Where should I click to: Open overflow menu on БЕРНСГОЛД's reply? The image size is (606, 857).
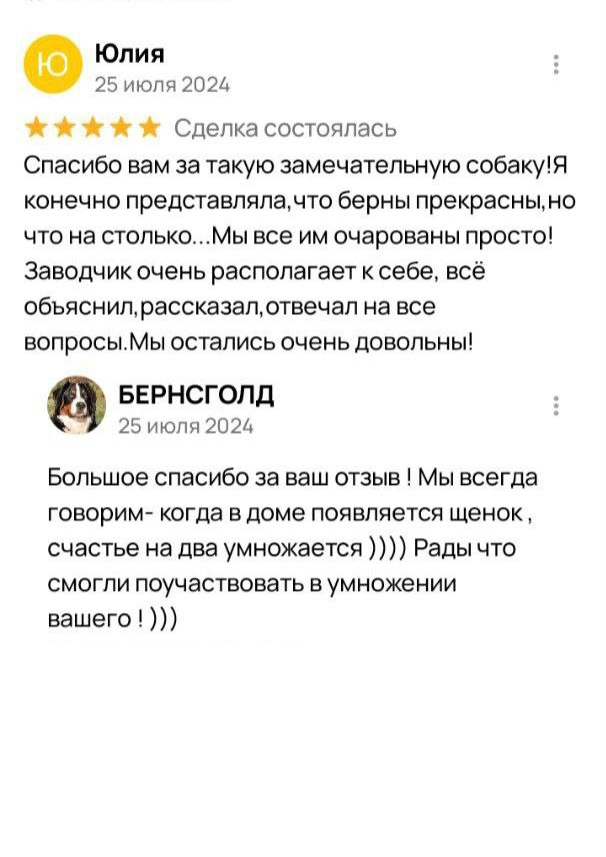click(x=556, y=405)
